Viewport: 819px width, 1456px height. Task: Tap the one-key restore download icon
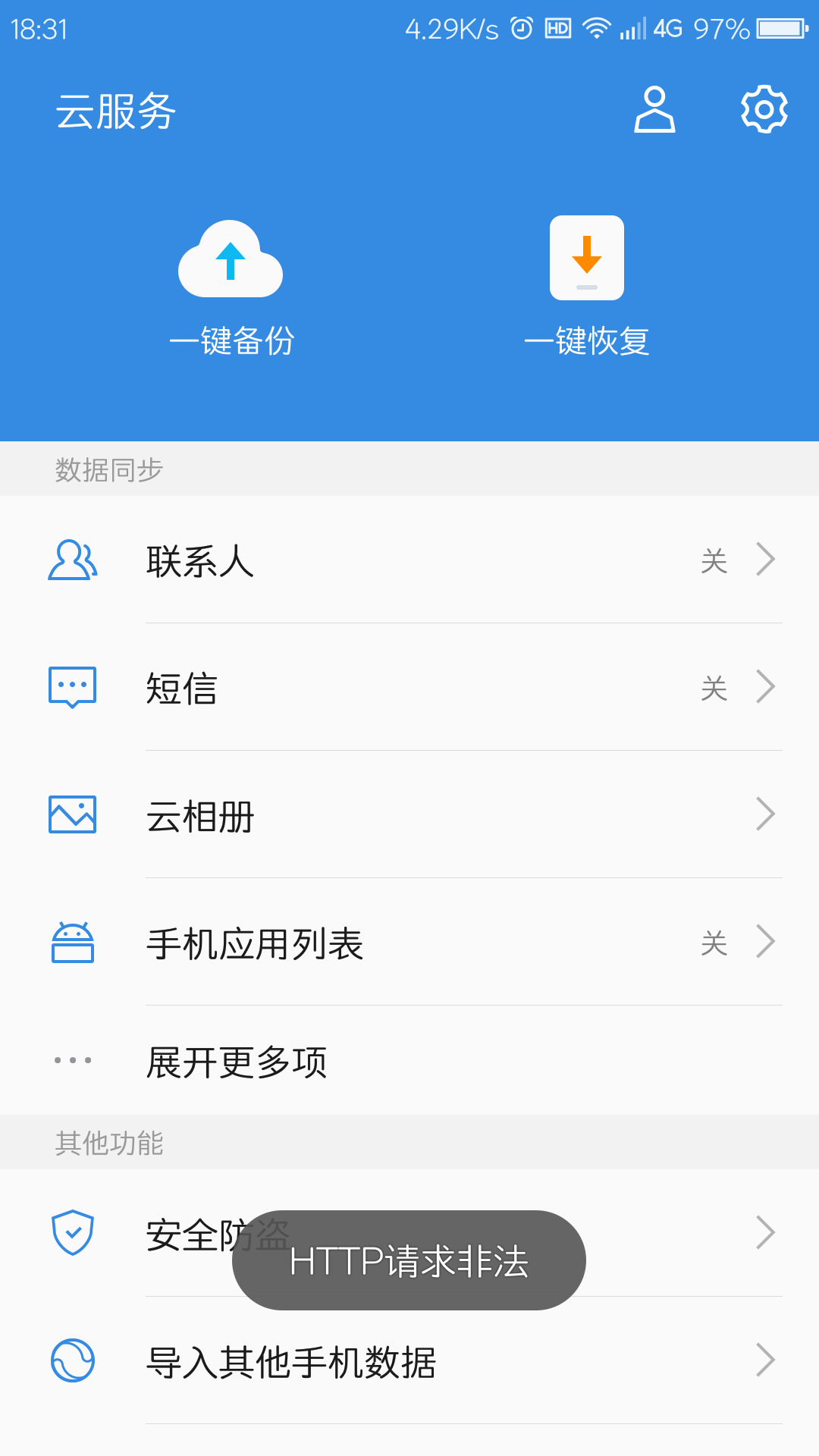click(586, 258)
